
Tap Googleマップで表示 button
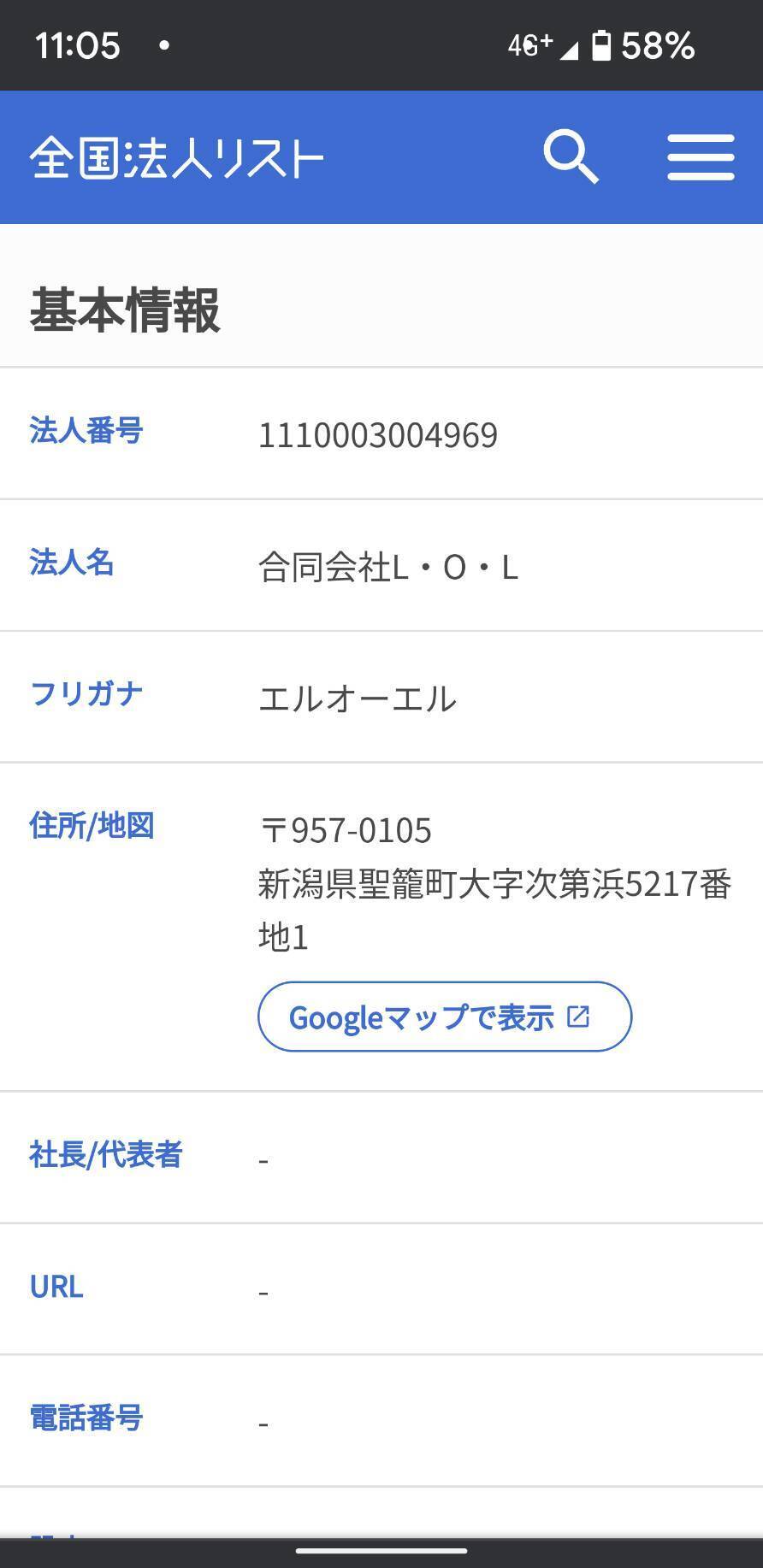tap(444, 1017)
